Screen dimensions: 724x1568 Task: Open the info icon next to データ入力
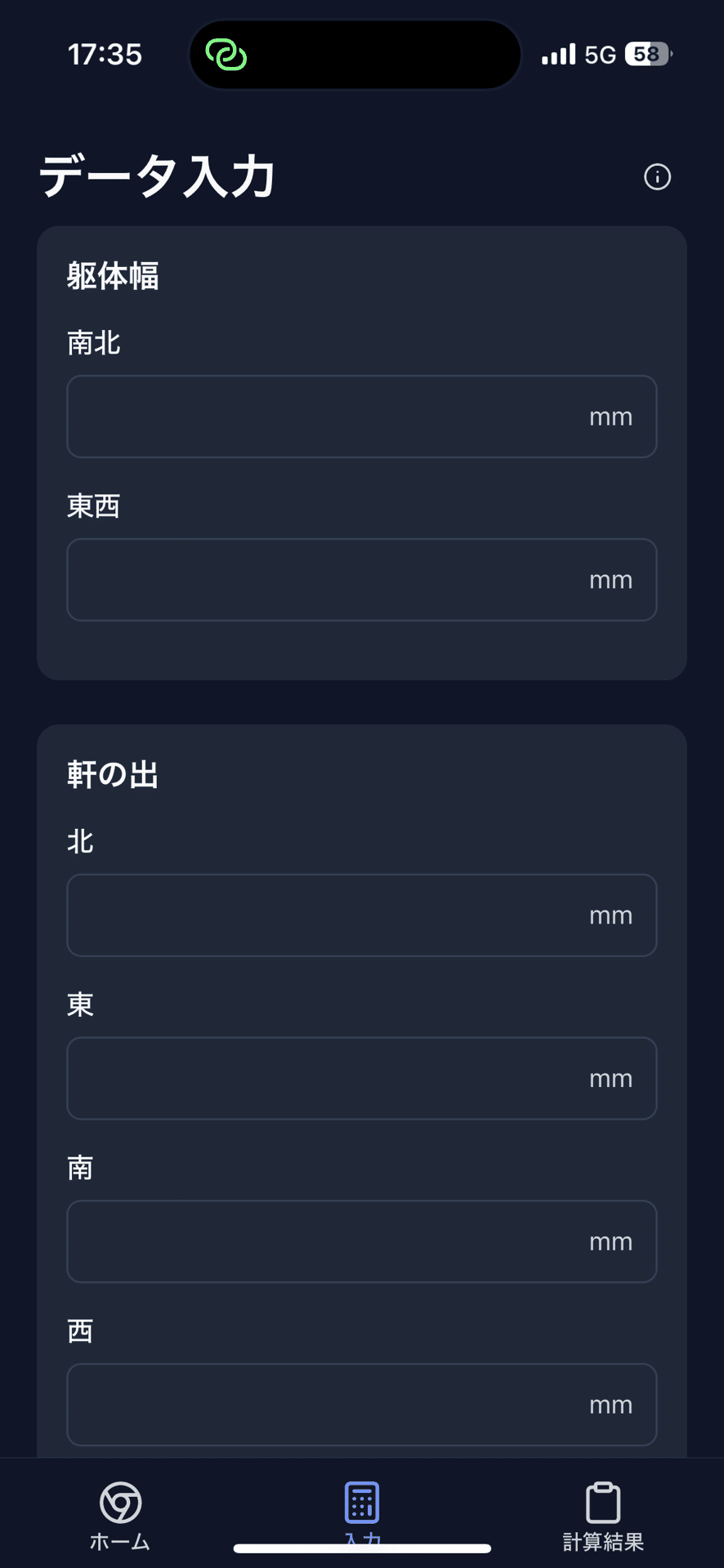click(x=657, y=177)
